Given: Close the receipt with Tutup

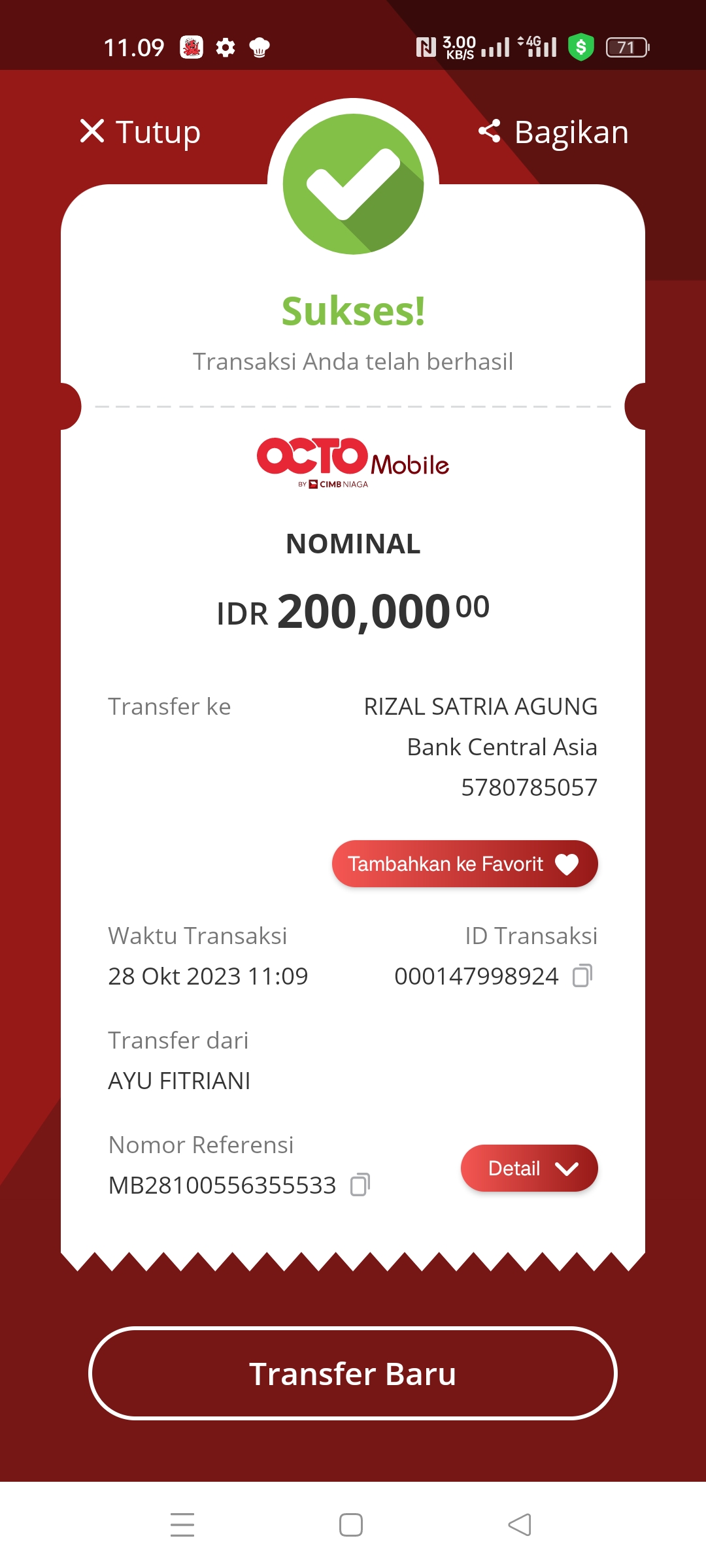Looking at the screenshot, I should 140,132.
